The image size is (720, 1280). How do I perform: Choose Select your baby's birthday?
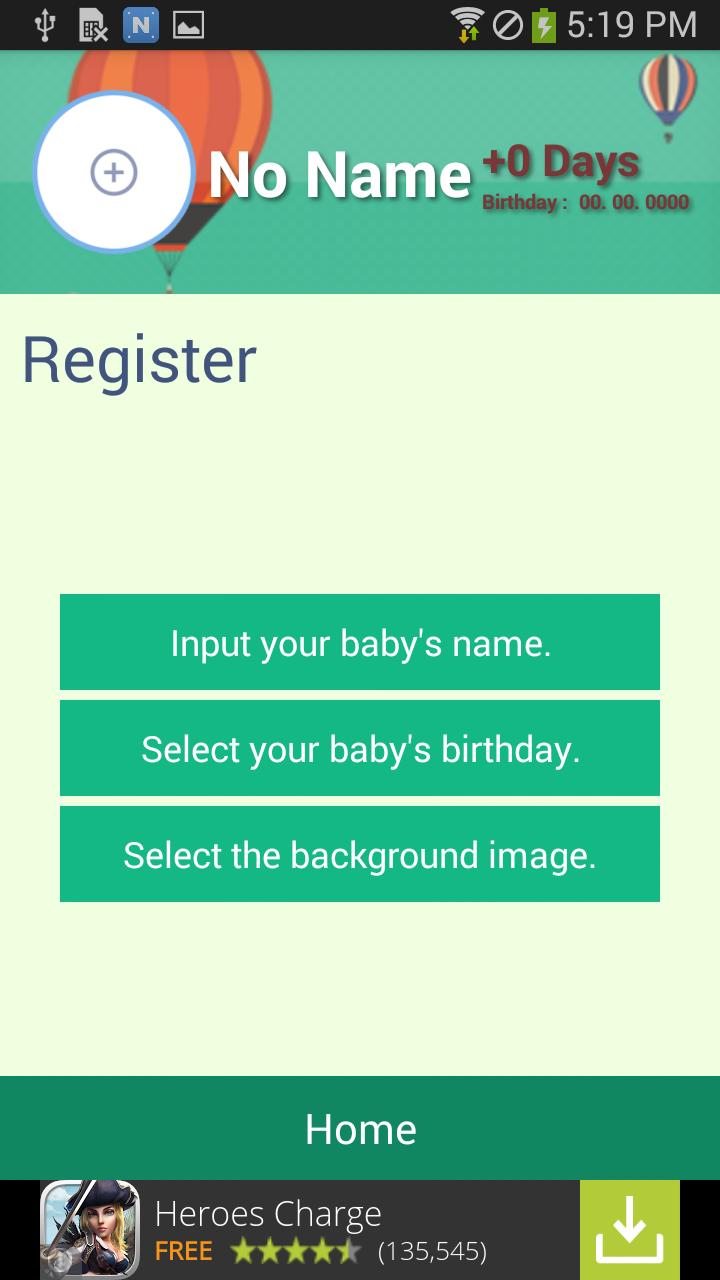point(360,748)
